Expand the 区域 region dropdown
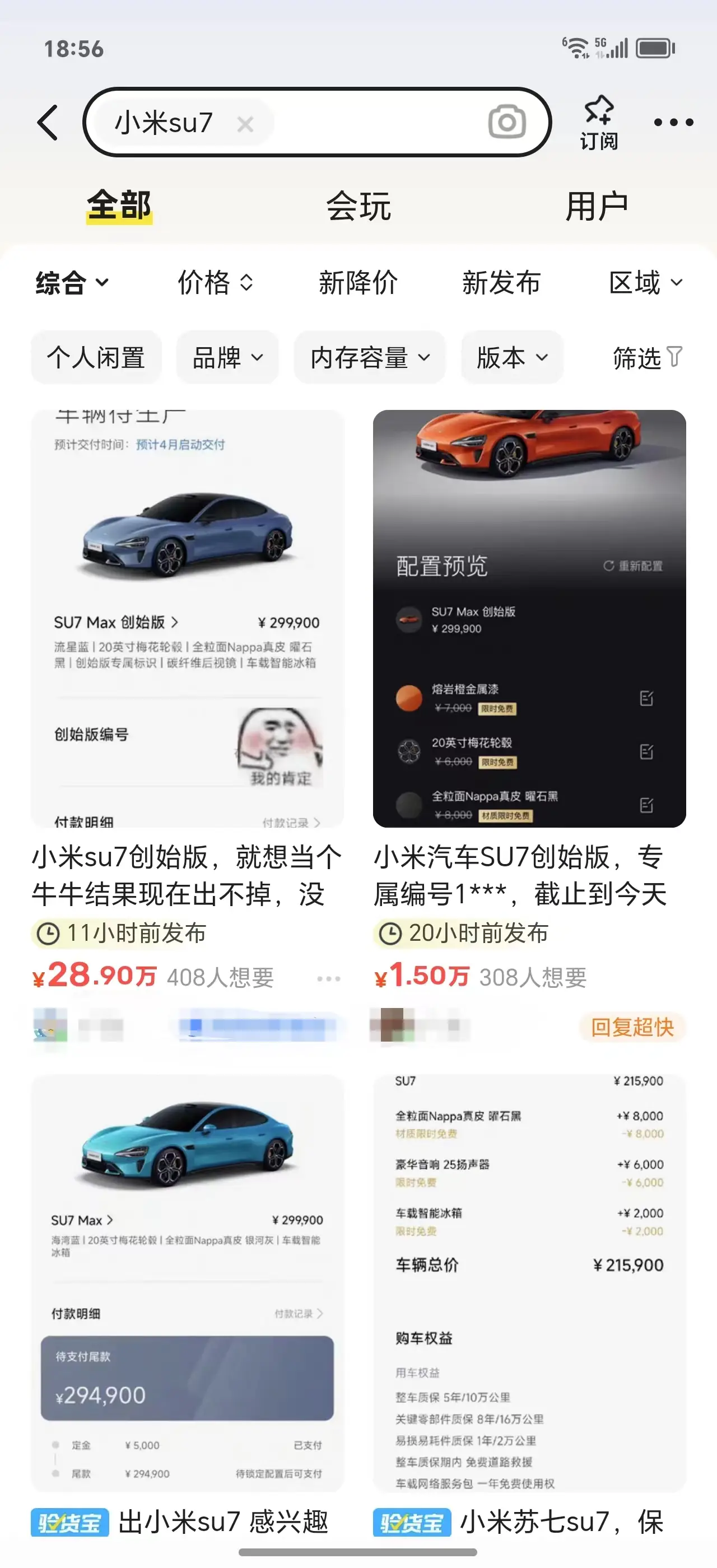Image resolution: width=717 pixels, height=1568 pixels. [x=645, y=282]
